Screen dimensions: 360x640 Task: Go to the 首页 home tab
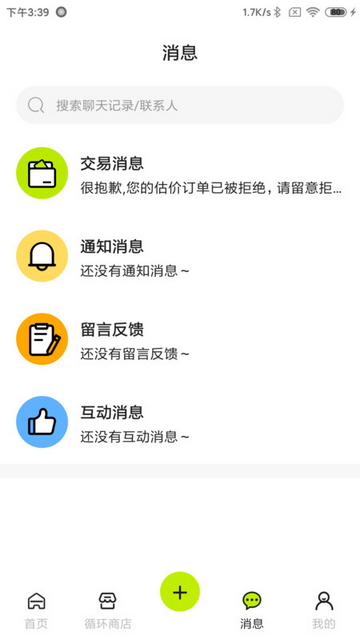click(x=36, y=610)
